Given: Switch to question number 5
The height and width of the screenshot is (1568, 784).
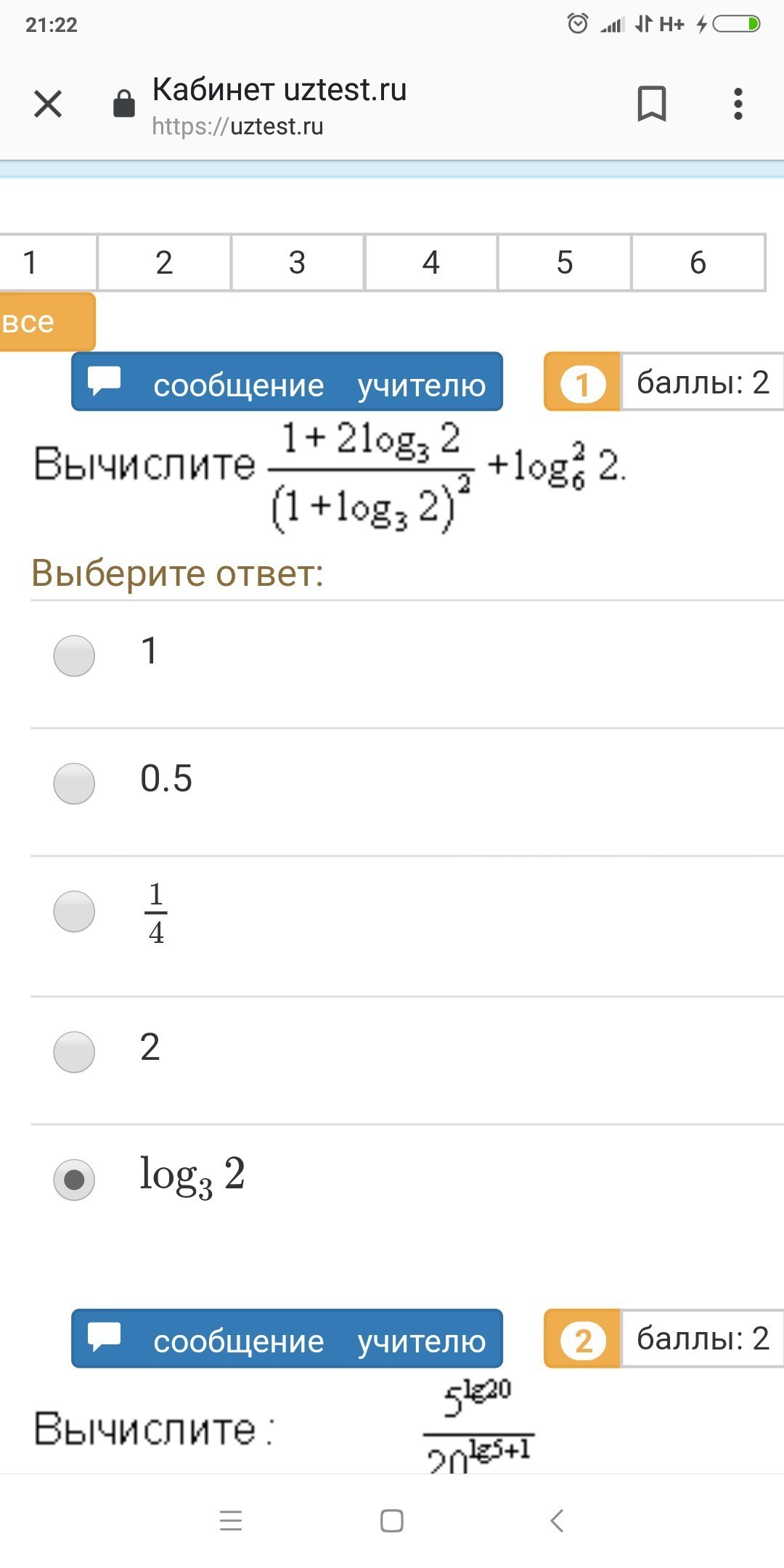Looking at the screenshot, I should point(565,263).
